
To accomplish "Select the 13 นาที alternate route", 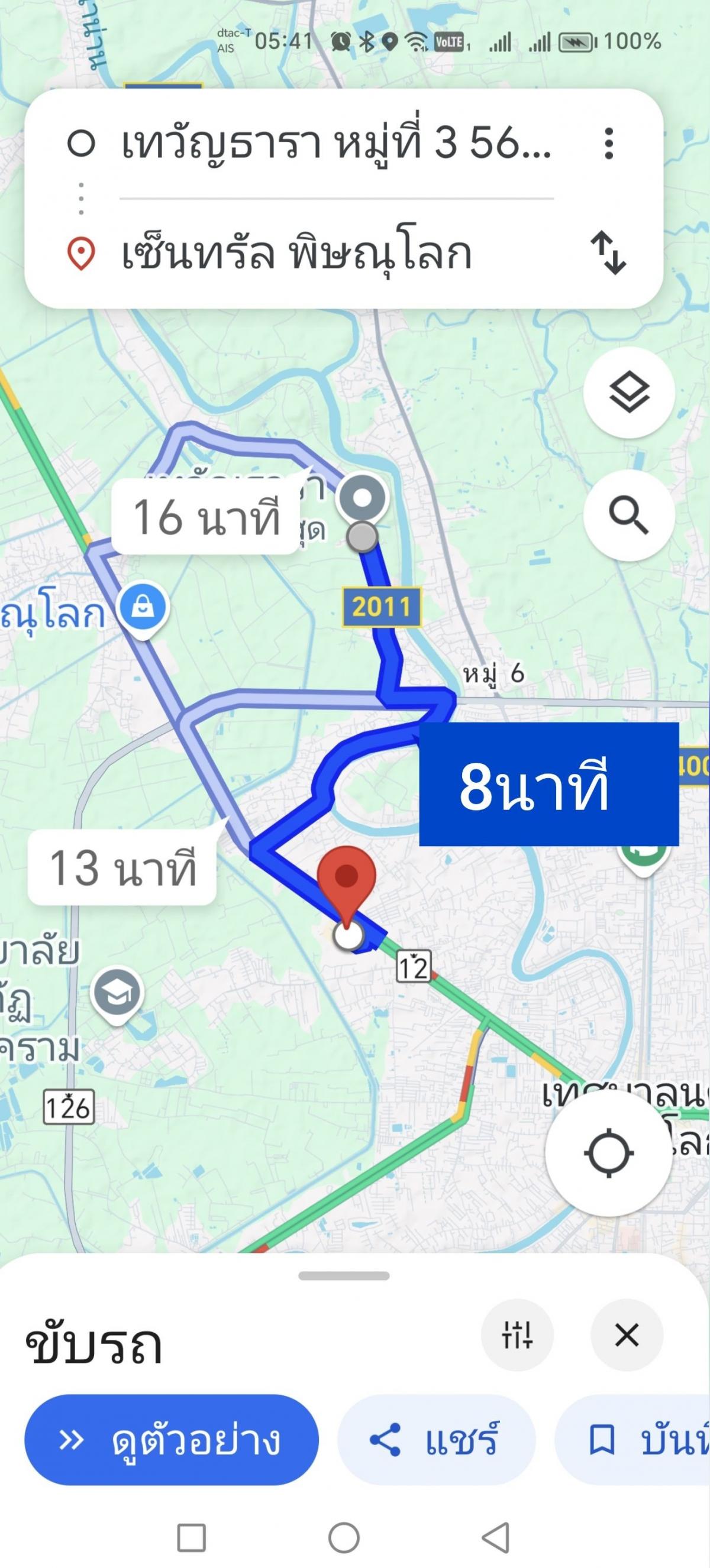I will click(x=122, y=868).
